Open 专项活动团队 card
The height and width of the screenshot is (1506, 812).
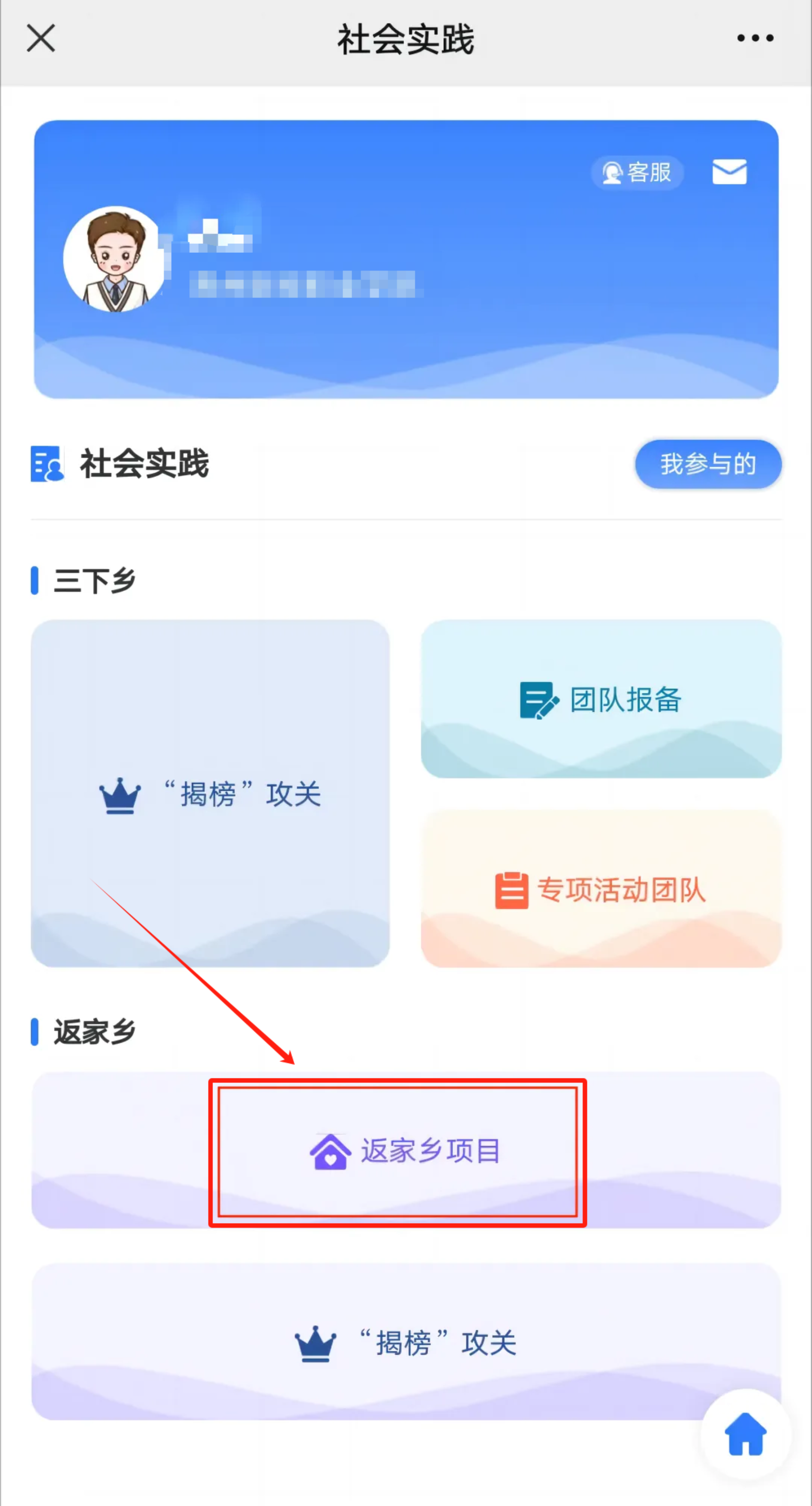(601, 889)
